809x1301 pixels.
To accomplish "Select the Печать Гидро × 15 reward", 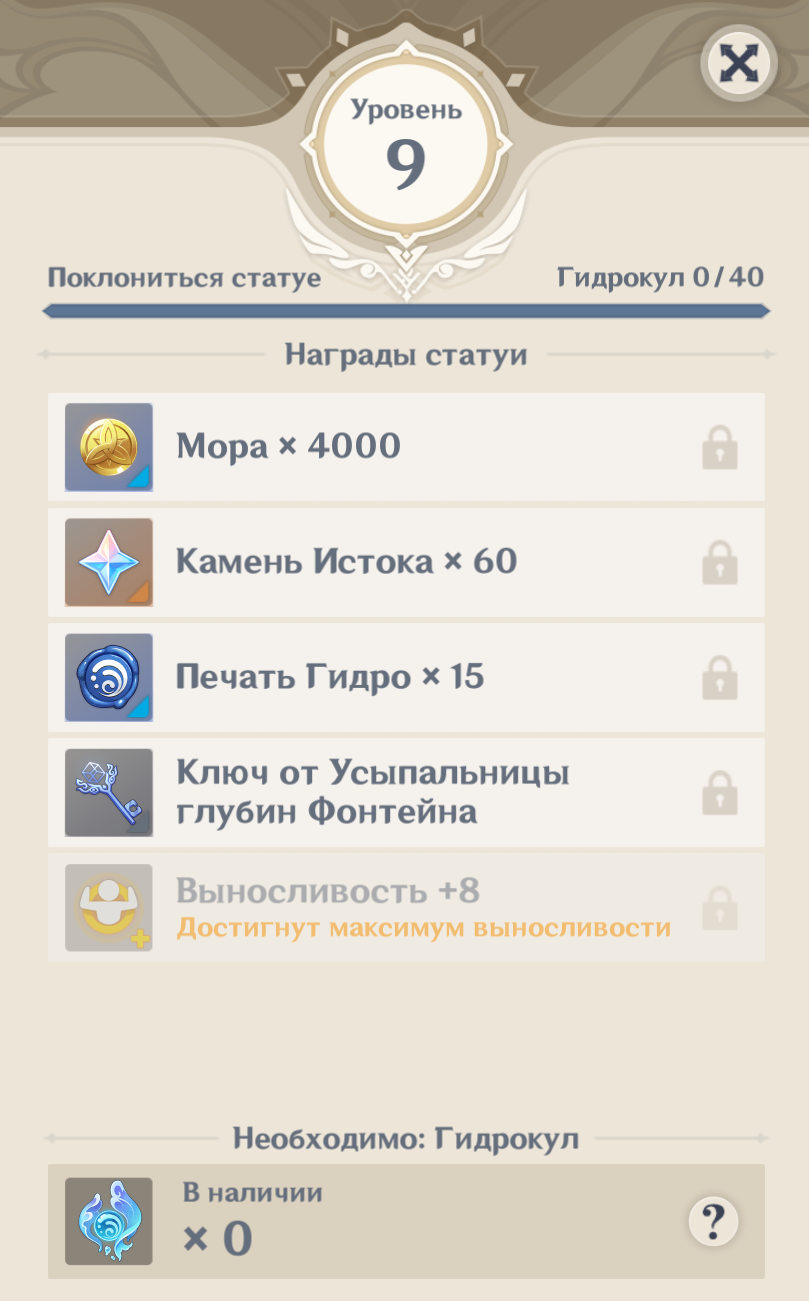I will click(x=108, y=677).
